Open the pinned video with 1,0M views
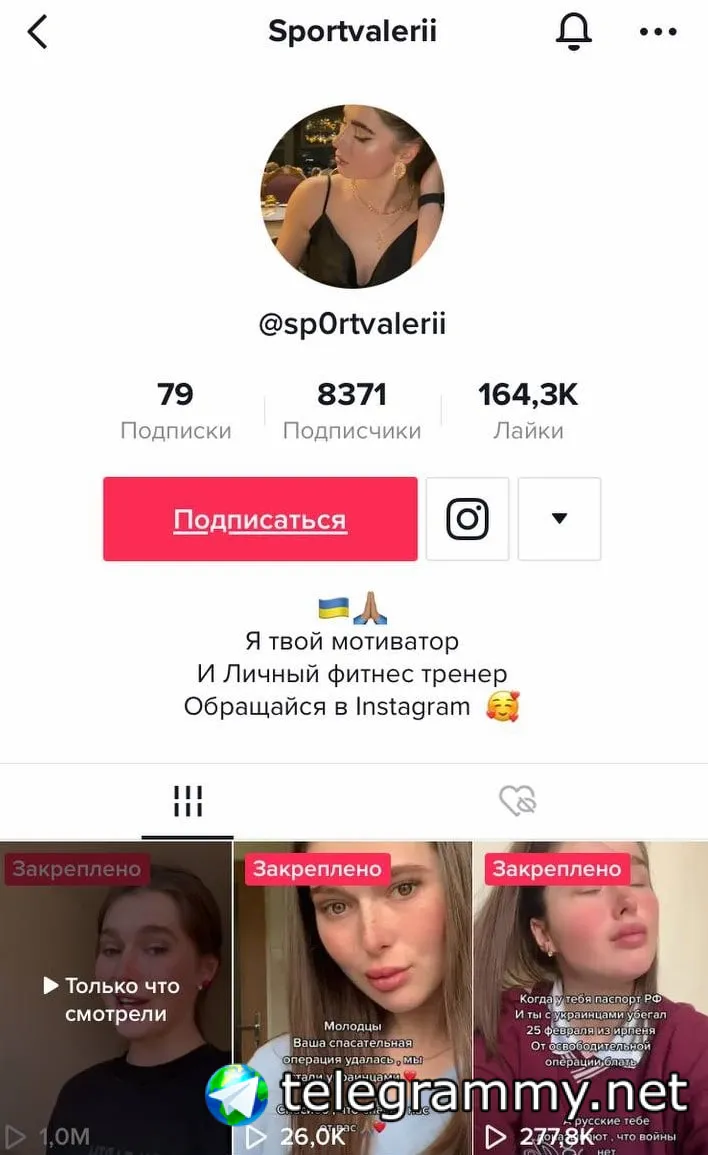 pos(116,998)
